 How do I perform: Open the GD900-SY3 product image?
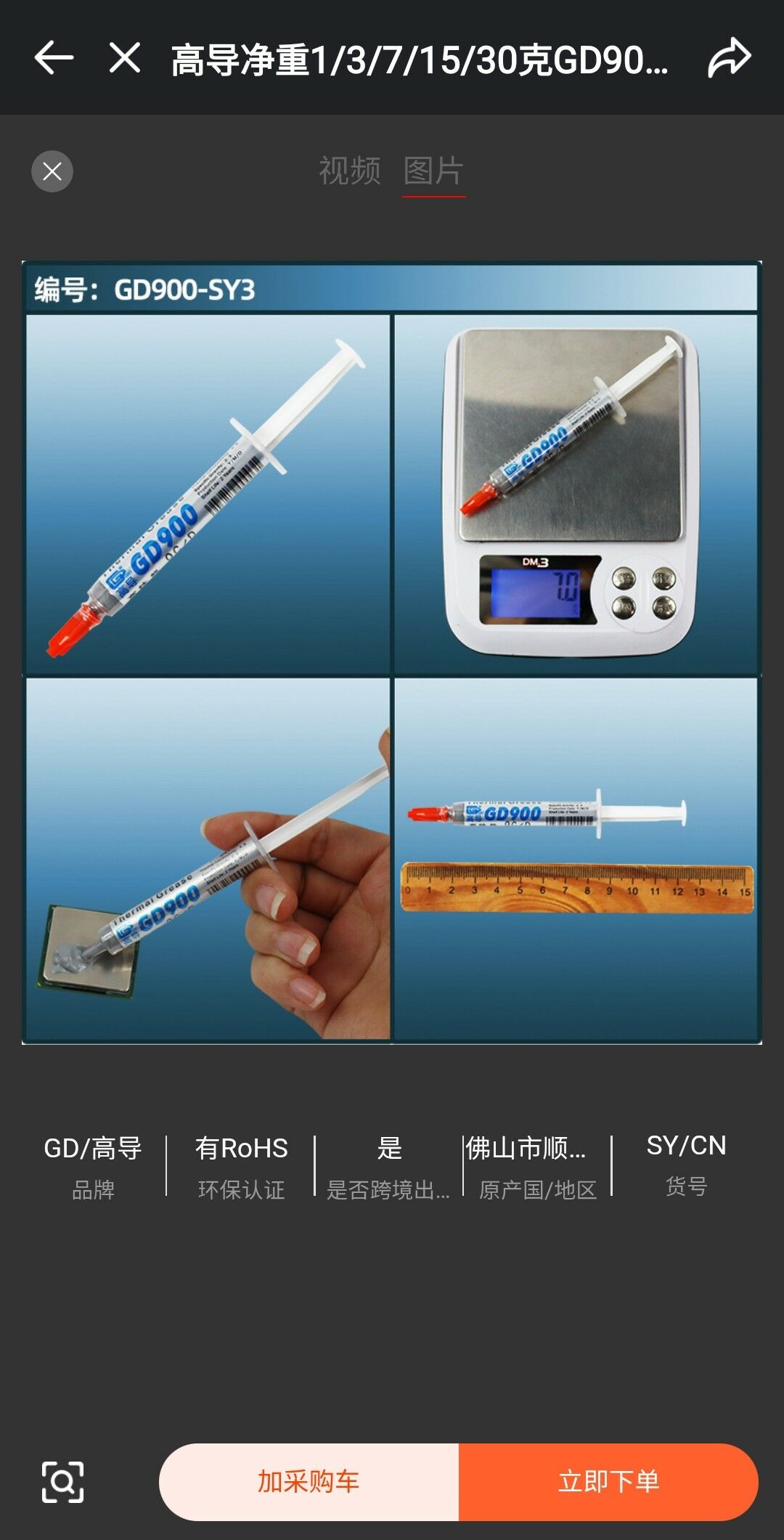click(392, 652)
